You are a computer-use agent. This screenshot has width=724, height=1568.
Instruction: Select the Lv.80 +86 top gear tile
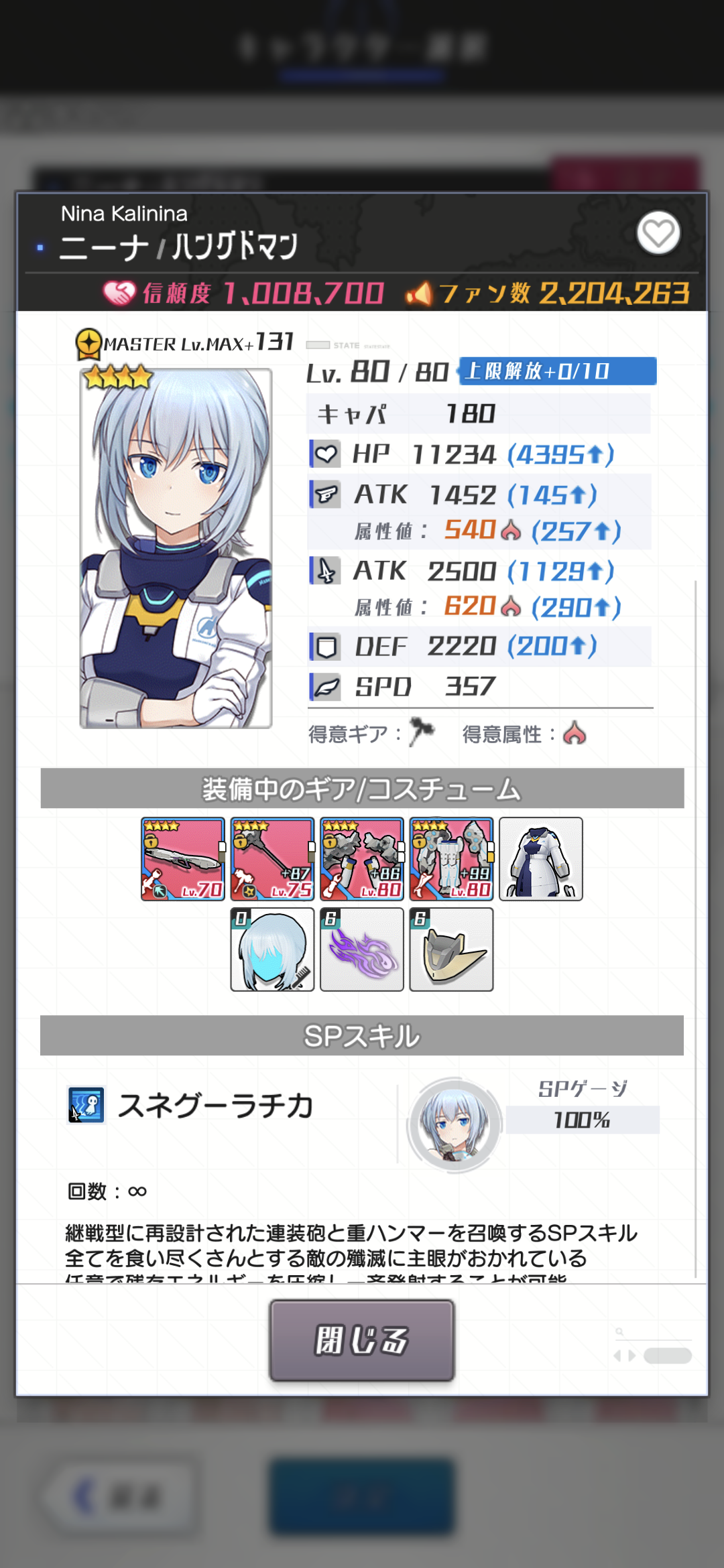[362, 859]
